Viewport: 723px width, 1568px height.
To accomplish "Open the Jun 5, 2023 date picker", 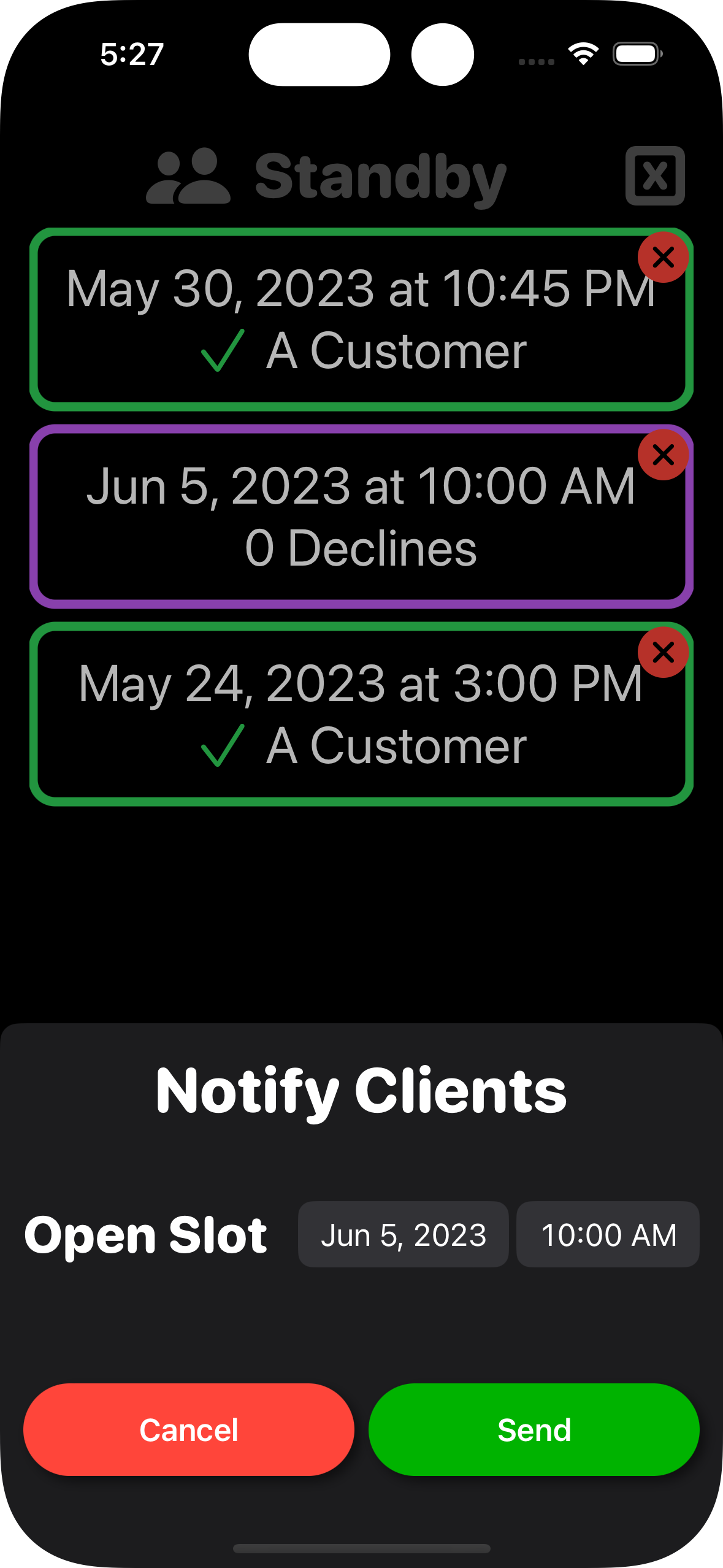I will (x=403, y=1234).
